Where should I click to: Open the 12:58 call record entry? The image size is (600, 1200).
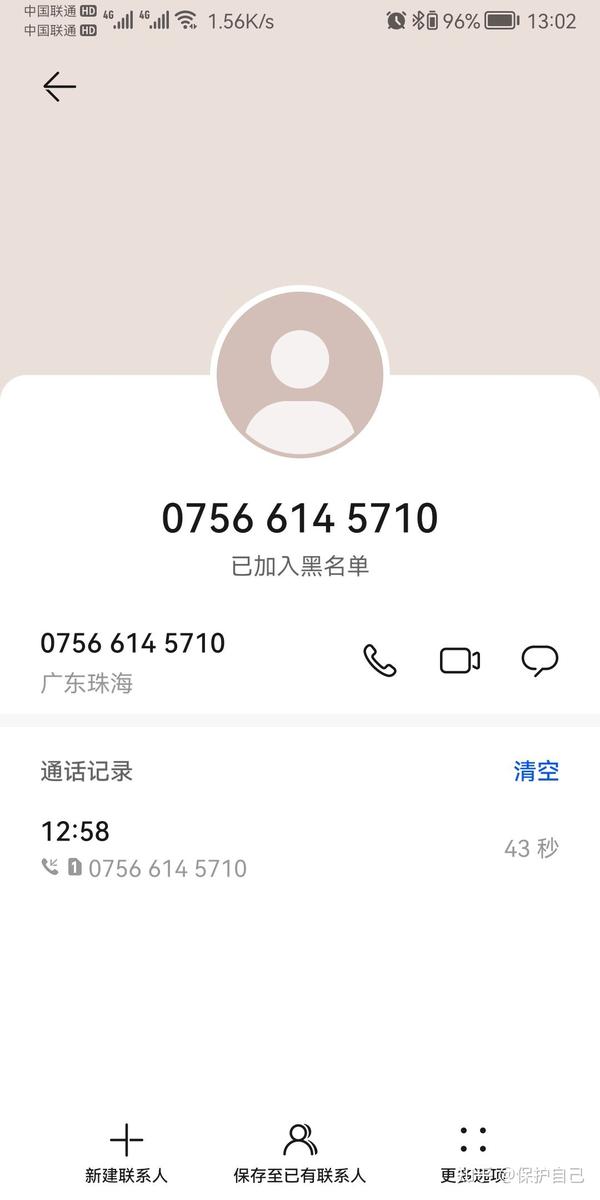tap(300, 849)
